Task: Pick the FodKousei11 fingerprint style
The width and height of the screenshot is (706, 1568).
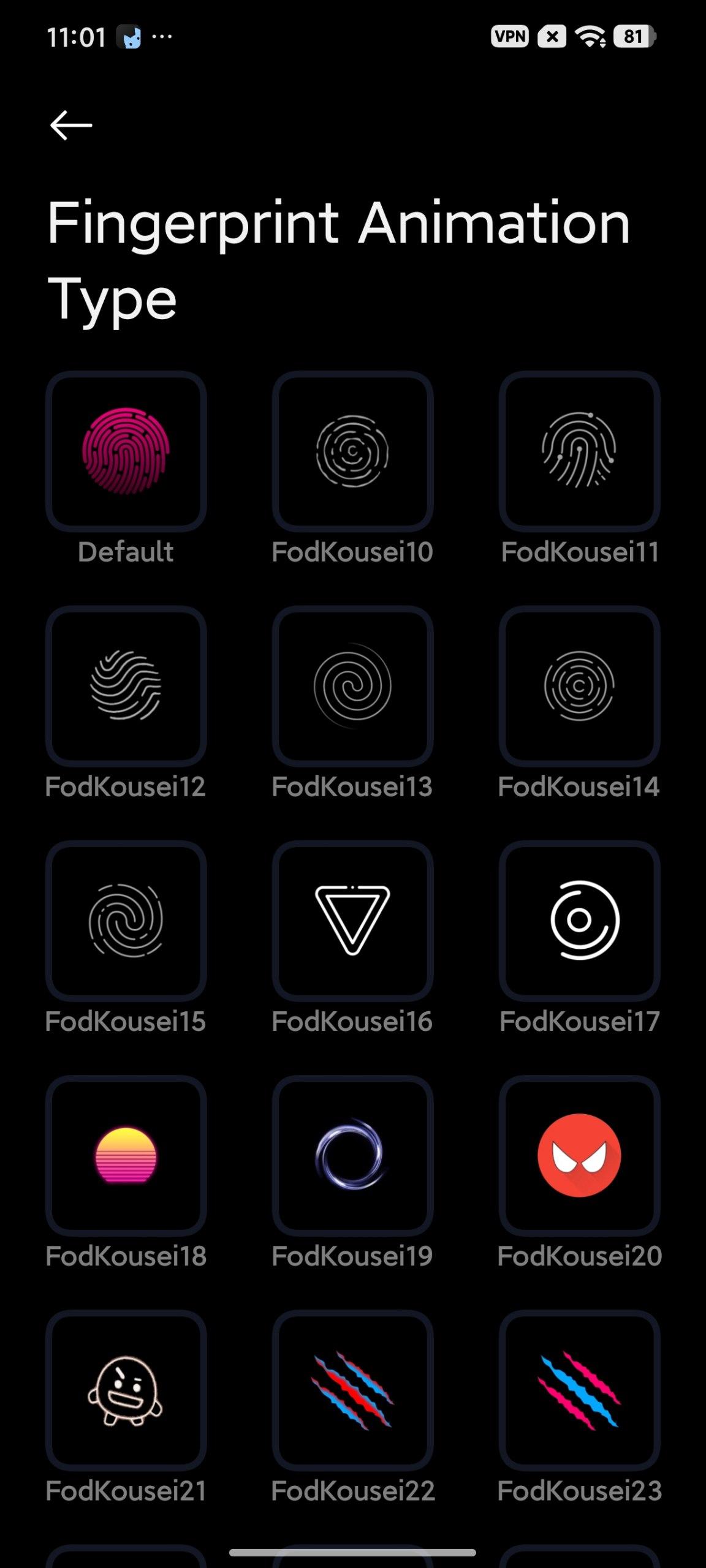Action: click(579, 451)
